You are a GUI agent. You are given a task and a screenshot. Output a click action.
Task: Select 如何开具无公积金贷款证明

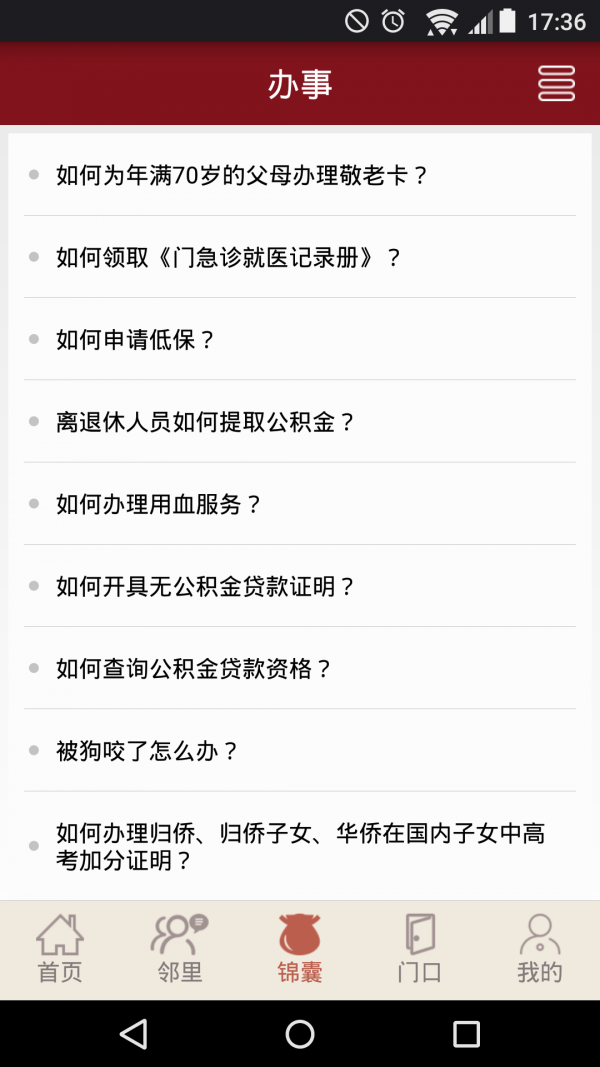tap(300, 586)
